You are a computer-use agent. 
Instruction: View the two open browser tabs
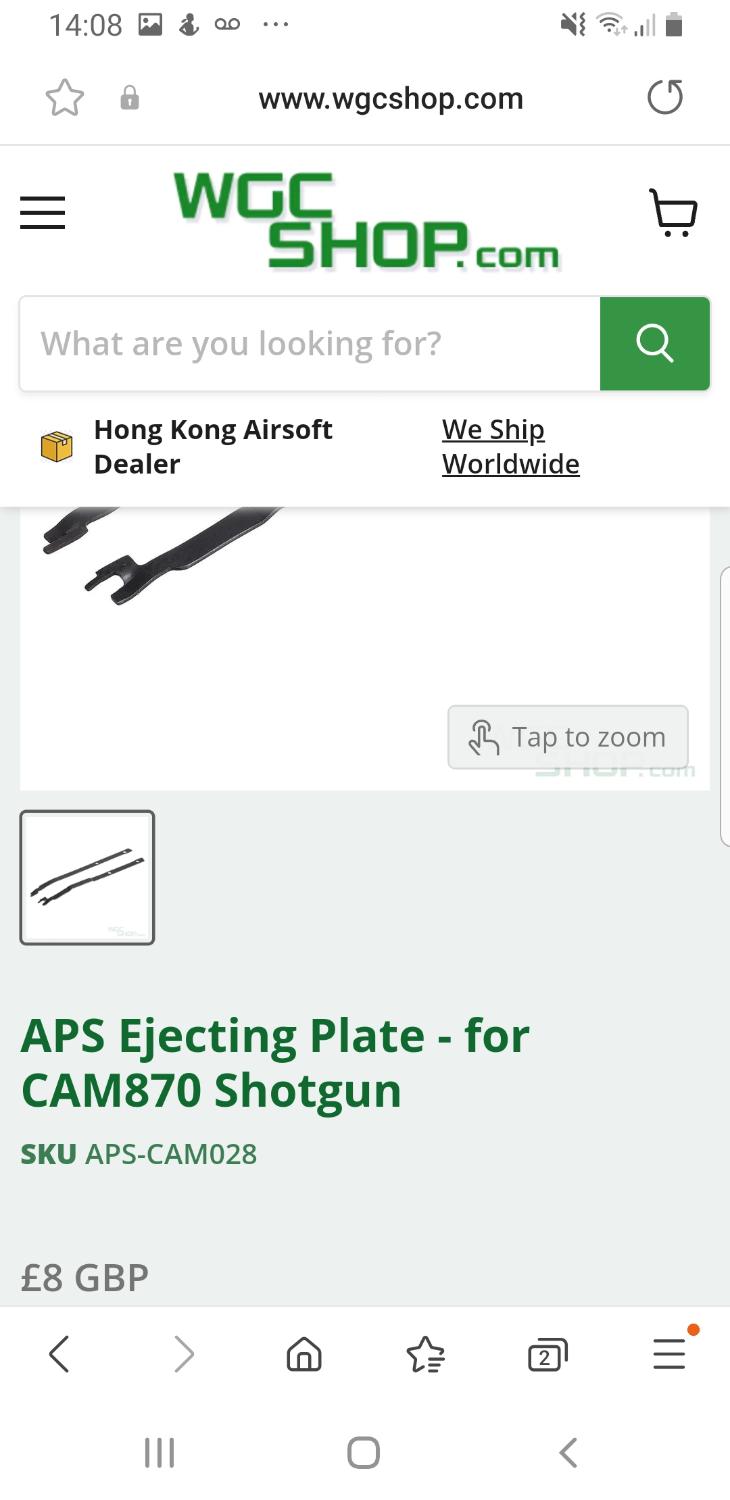pos(546,1355)
